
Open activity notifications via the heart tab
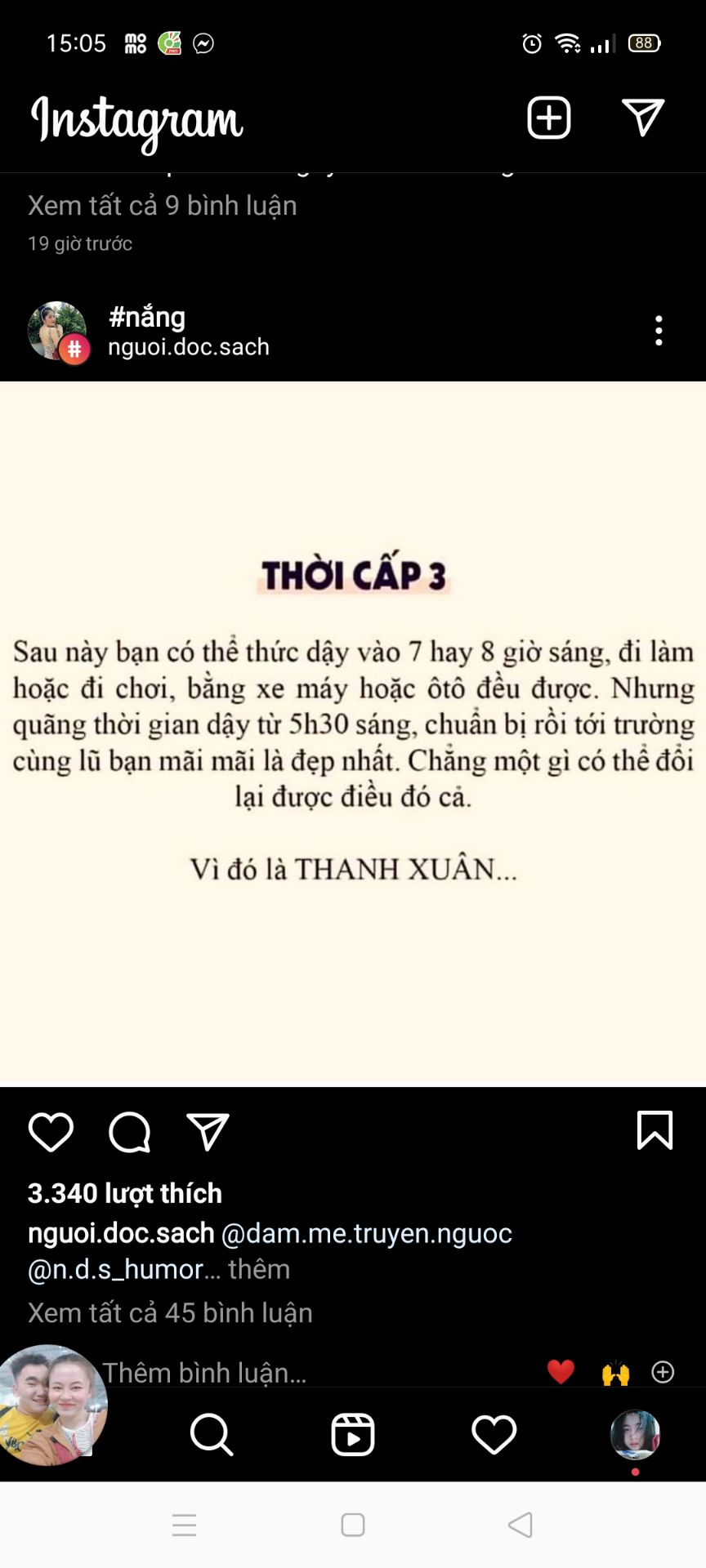494,1435
